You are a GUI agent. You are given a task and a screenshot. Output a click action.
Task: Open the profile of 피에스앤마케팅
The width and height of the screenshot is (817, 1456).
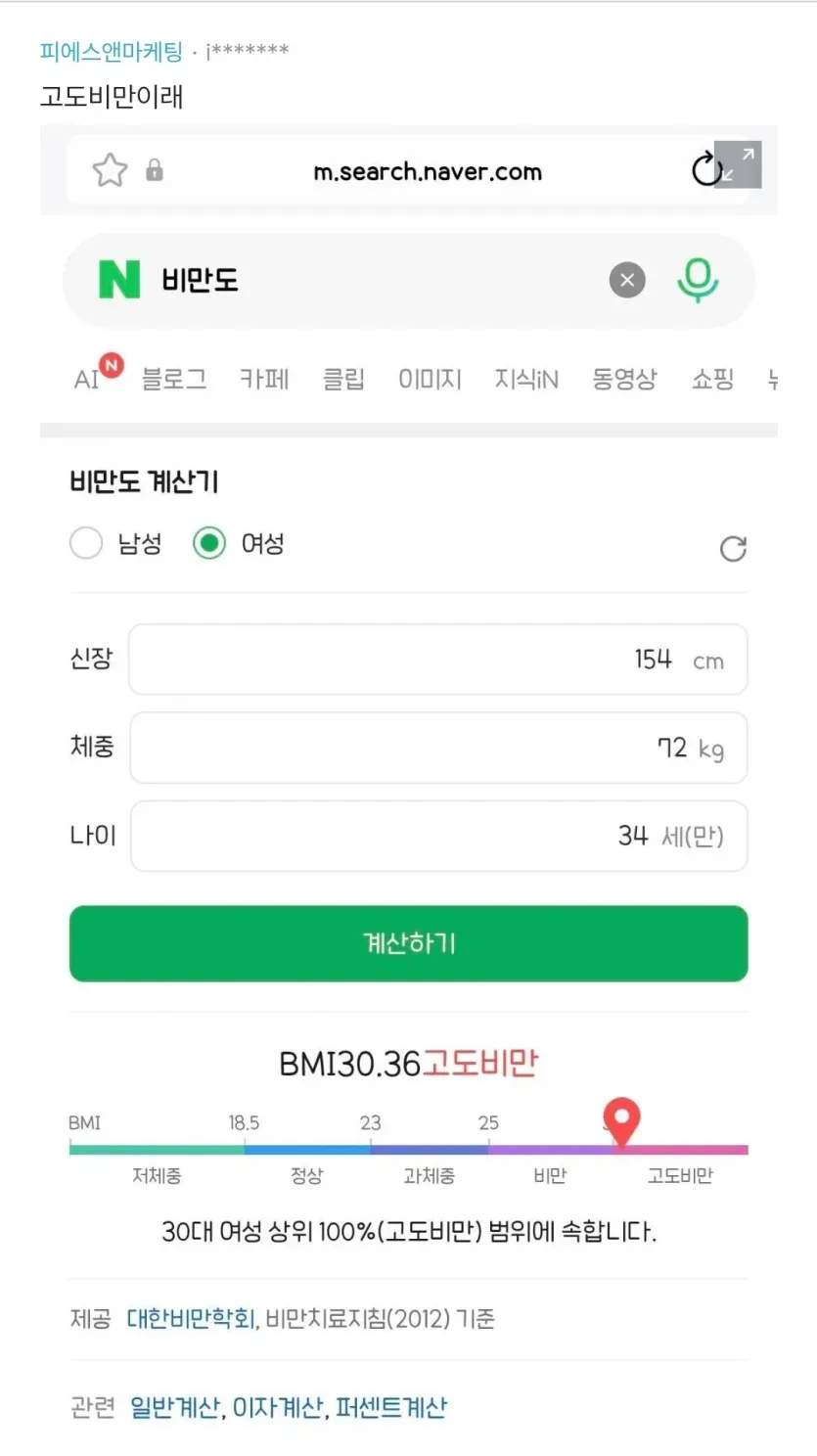112,51
